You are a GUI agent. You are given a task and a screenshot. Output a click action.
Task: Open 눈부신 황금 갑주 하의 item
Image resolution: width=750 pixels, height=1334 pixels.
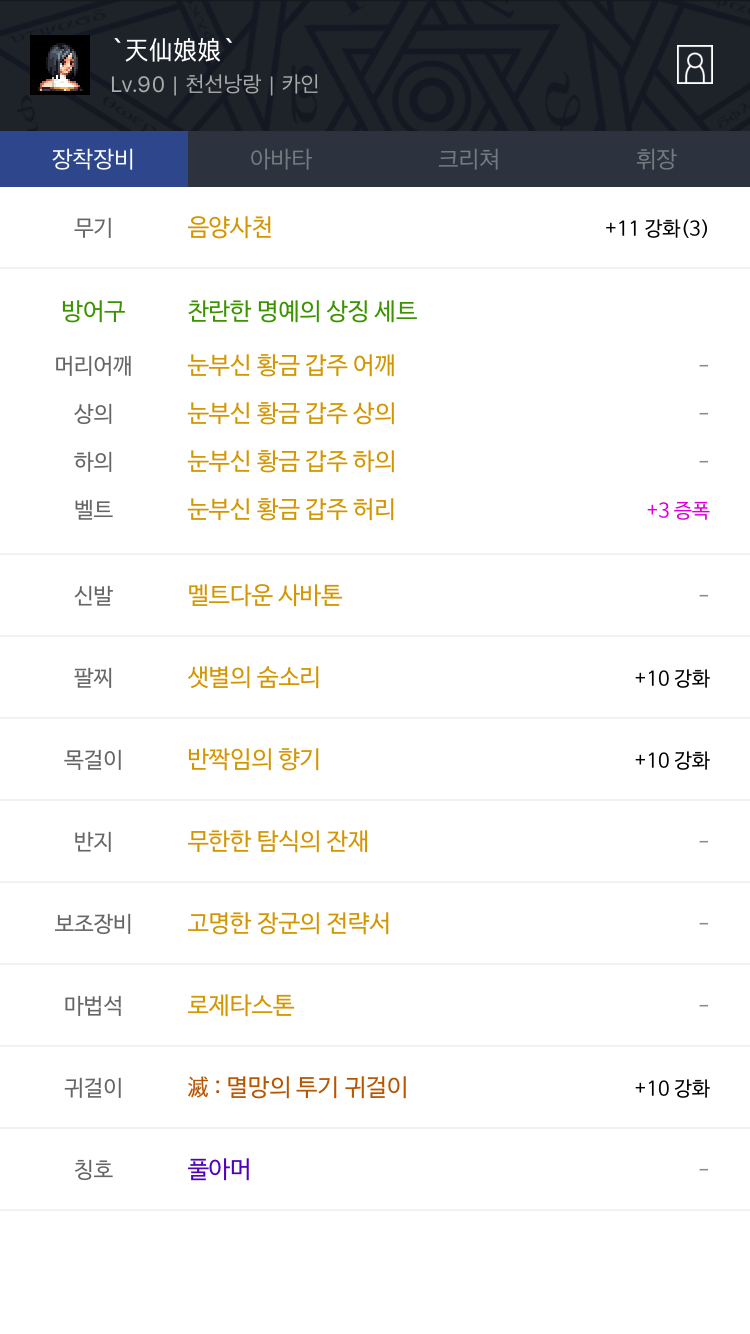pyautogui.click(x=291, y=461)
